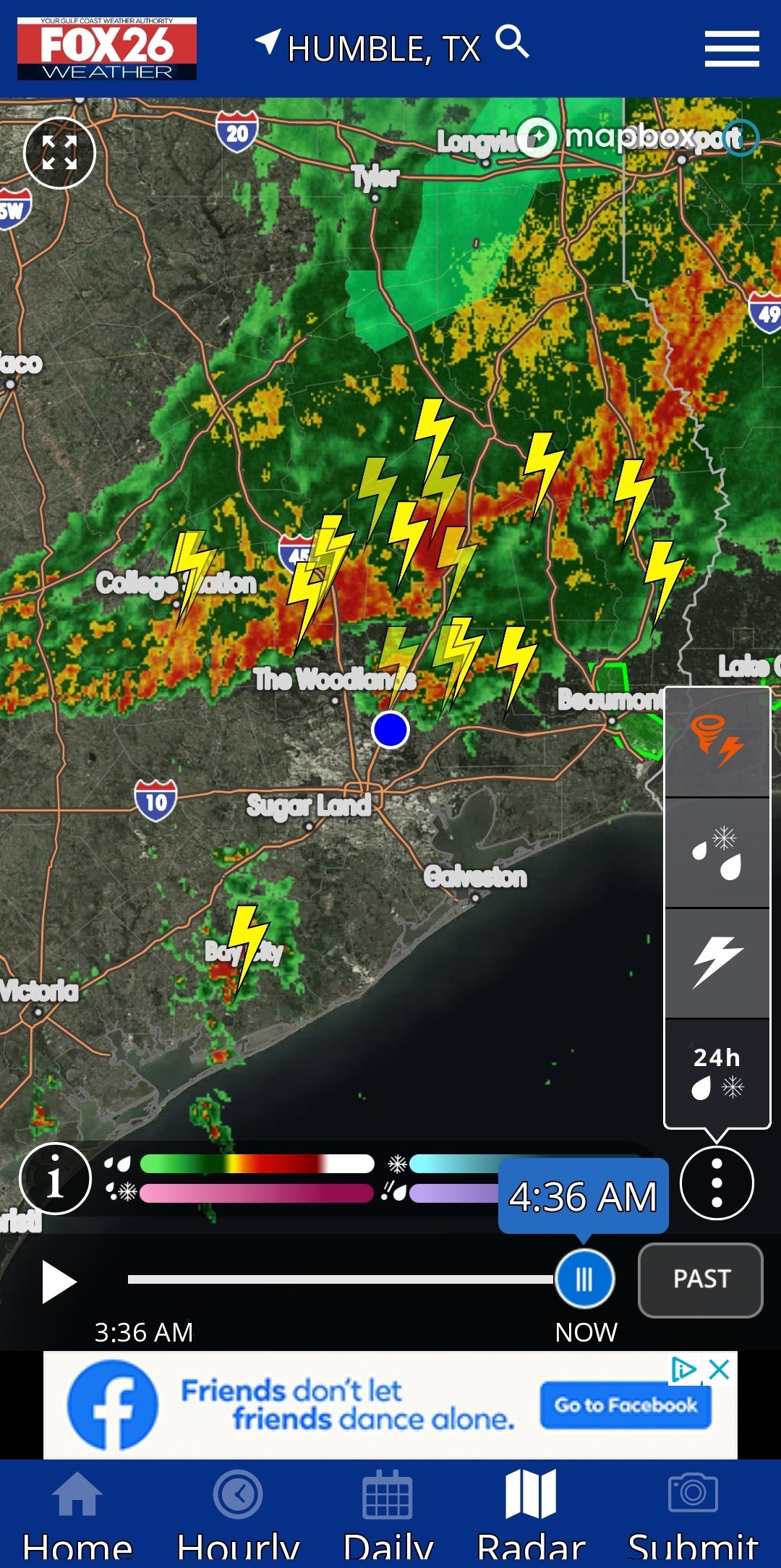Open the hamburger menu

click(732, 48)
